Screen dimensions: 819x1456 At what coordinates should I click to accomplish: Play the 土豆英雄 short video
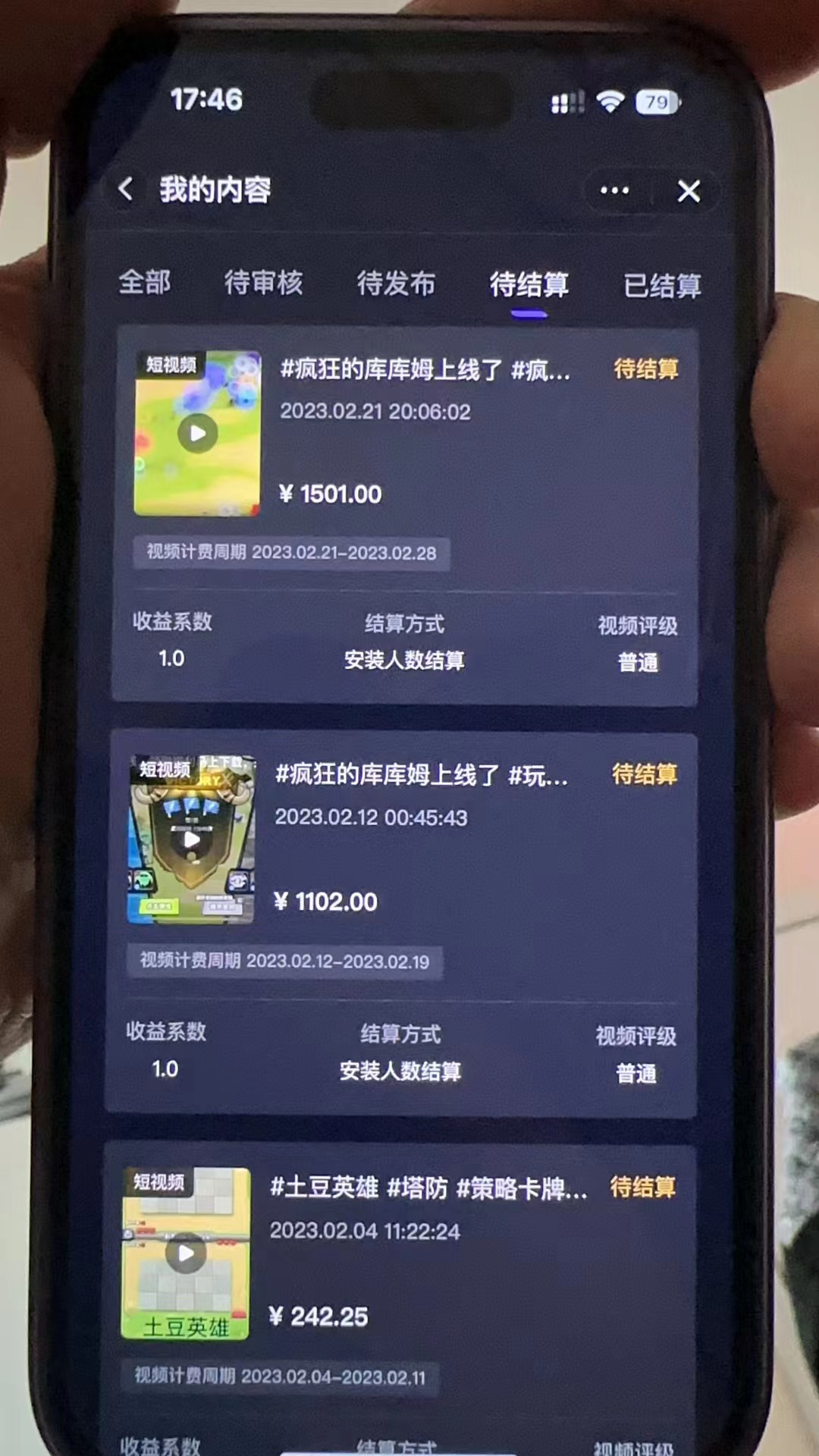click(x=186, y=1254)
